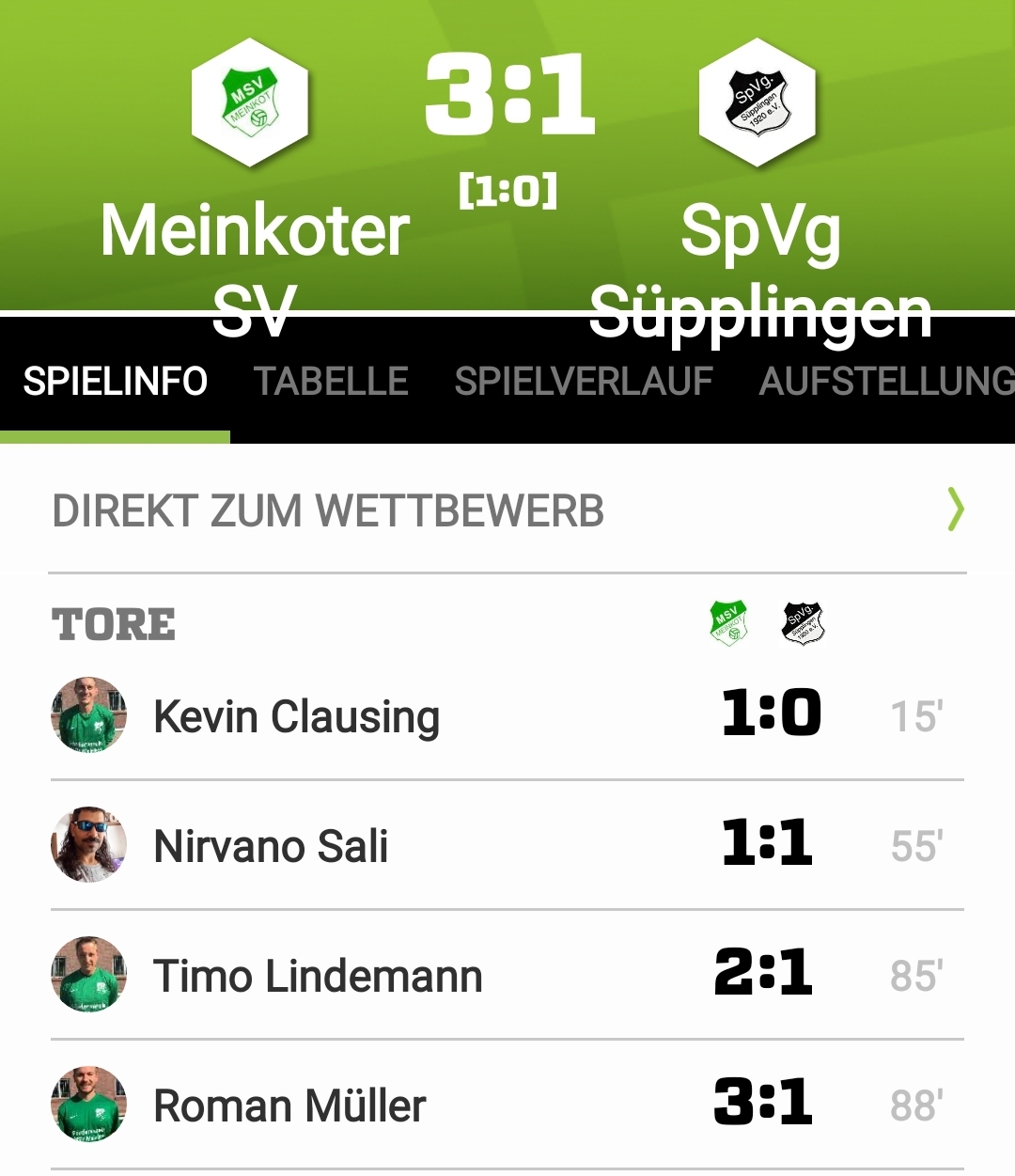Open the Spielverlauf tab
The width and height of the screenshot is (1015, 1176).
[583, 382]
